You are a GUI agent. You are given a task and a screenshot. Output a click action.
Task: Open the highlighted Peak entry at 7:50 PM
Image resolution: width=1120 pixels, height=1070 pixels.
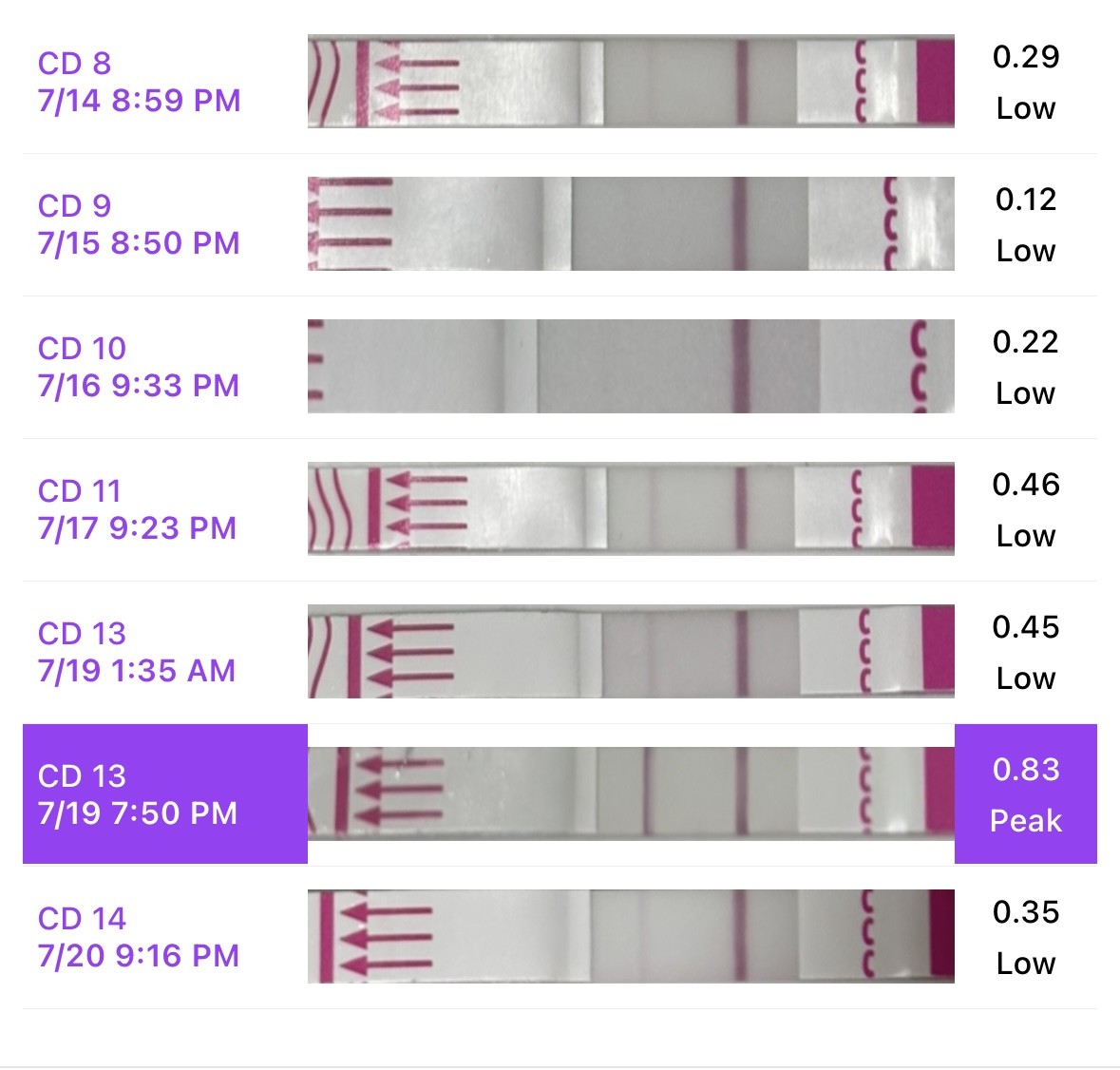(x=139, y=795)
